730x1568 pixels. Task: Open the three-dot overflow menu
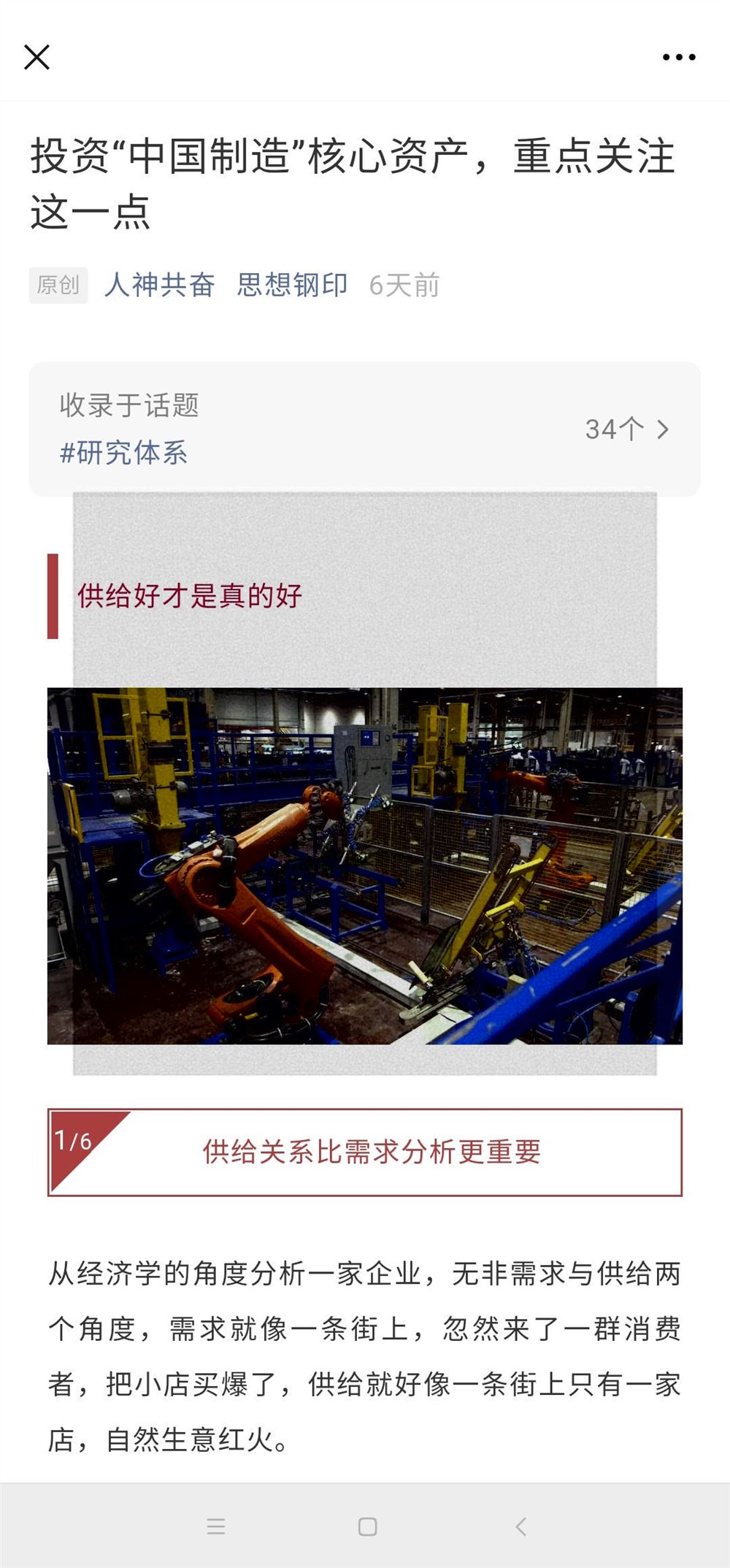(679, 57)
